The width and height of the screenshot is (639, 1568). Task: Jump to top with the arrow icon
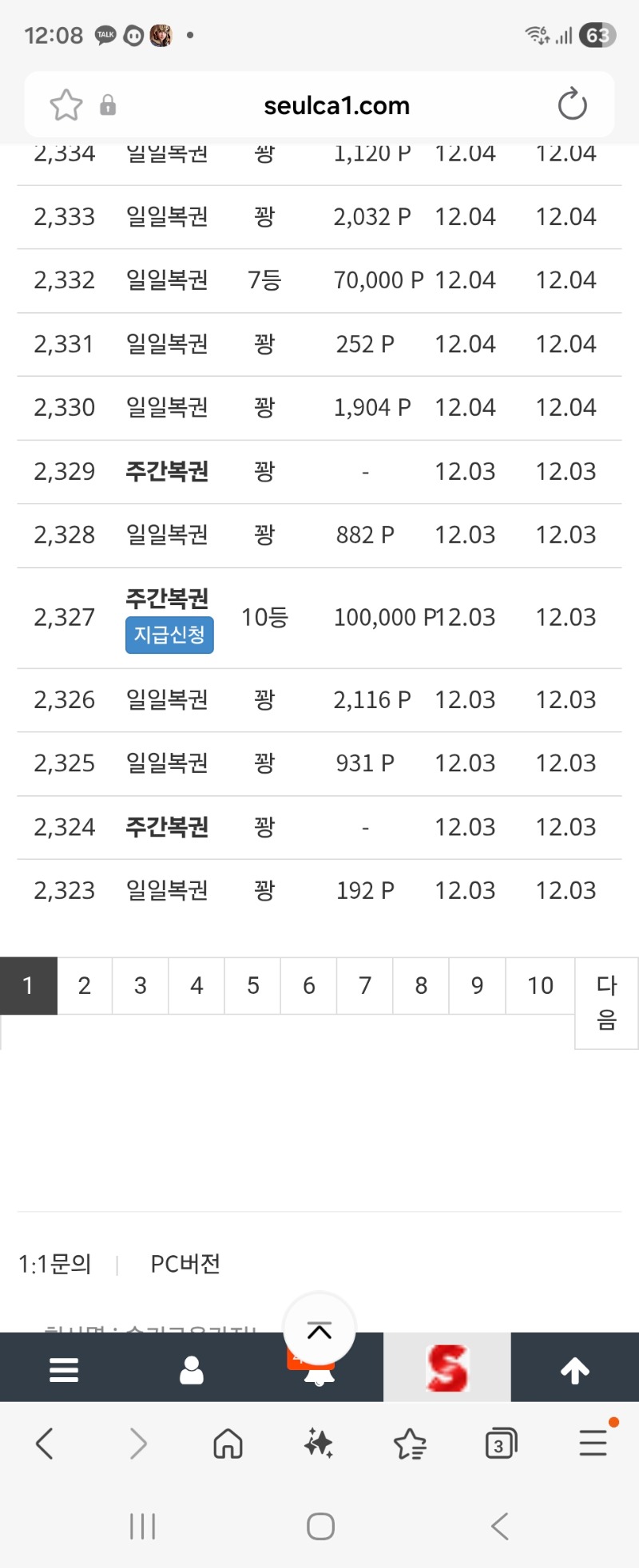pyautogui.click(x=575, y=1370)
